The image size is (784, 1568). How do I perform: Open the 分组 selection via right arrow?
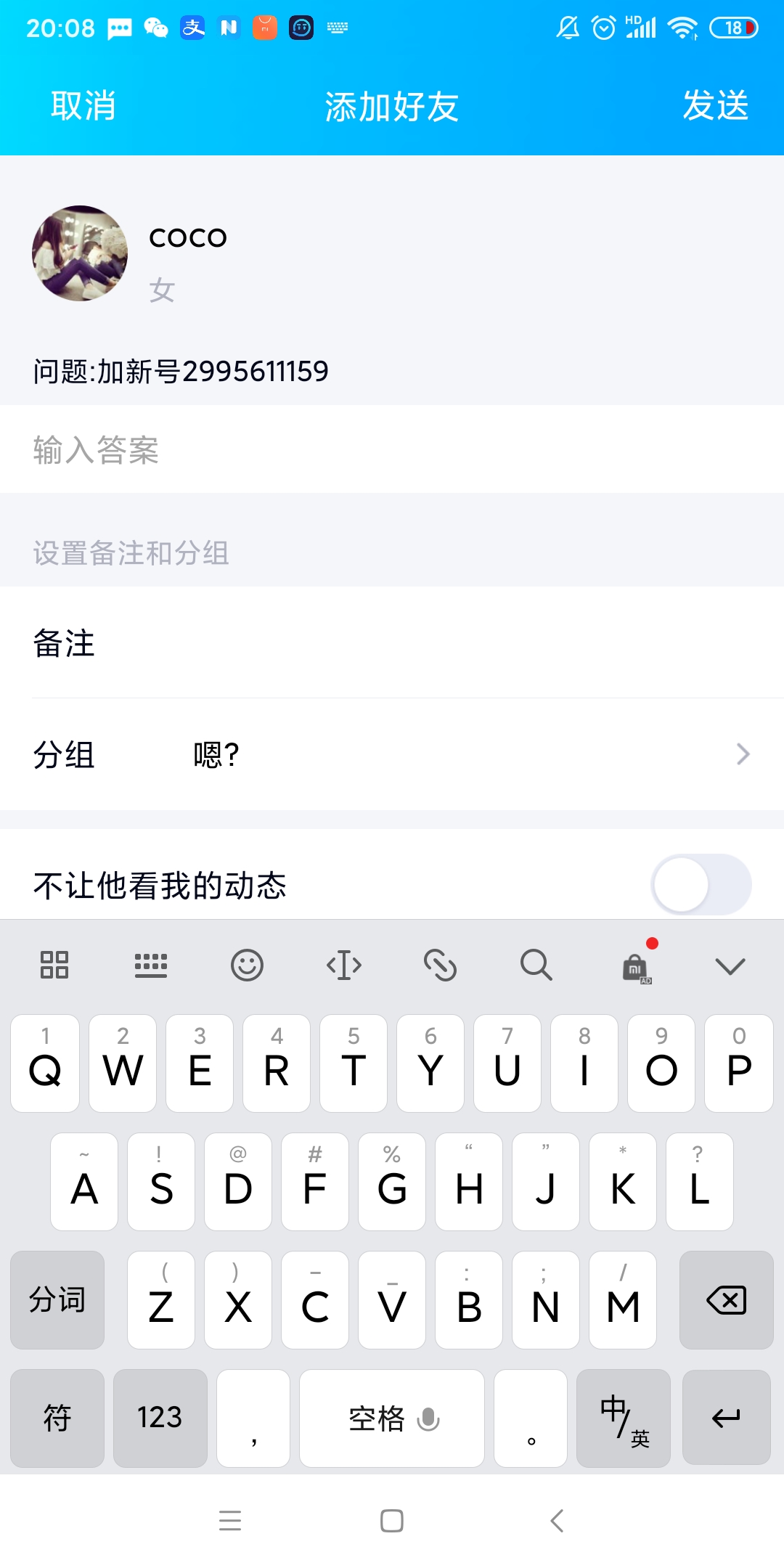point(743,755)
